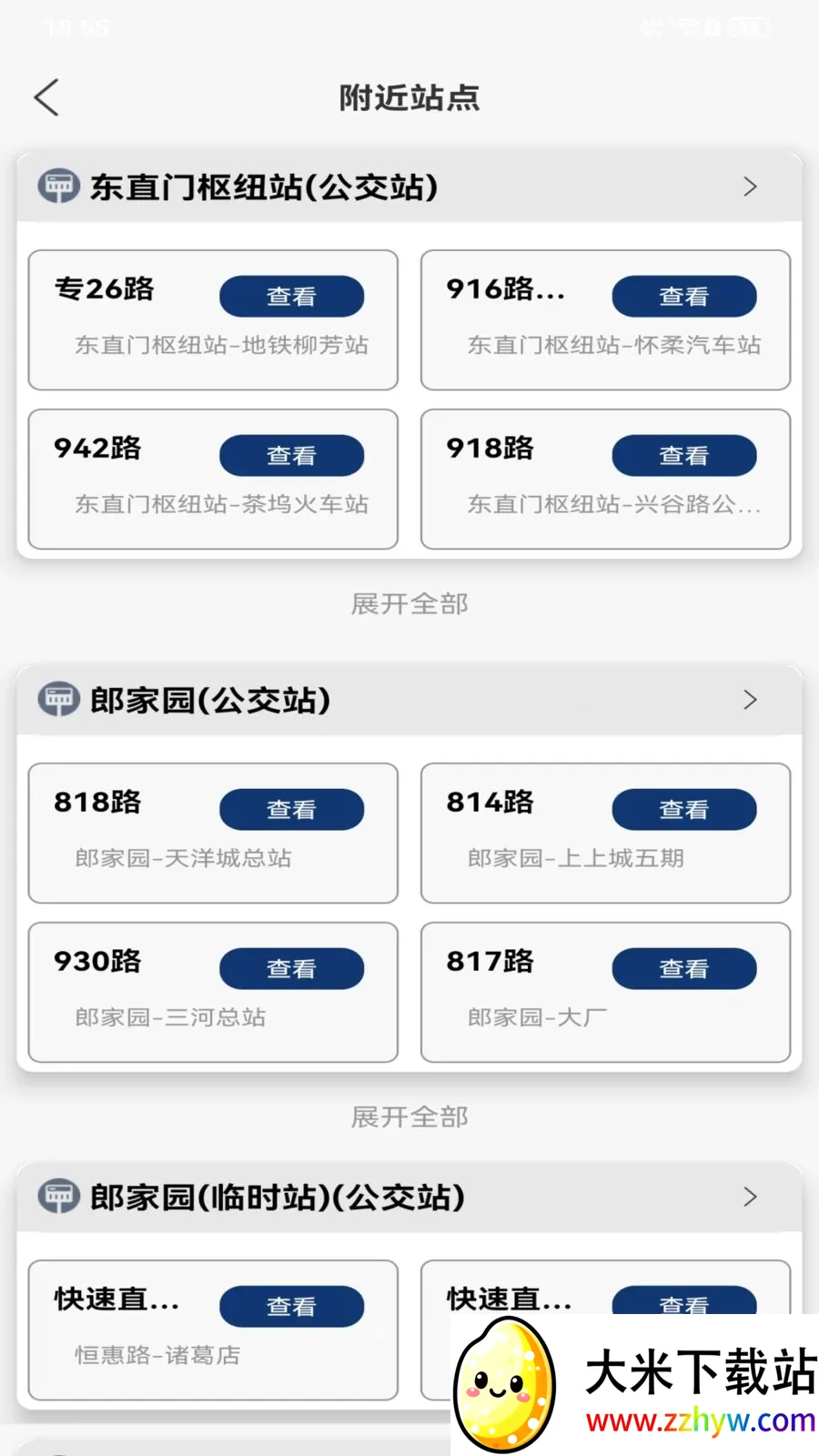View 818路 to 天洋城总站
Image resolution: width=819 pixels, height=1456 pixels.
click(x=291, y=810)
